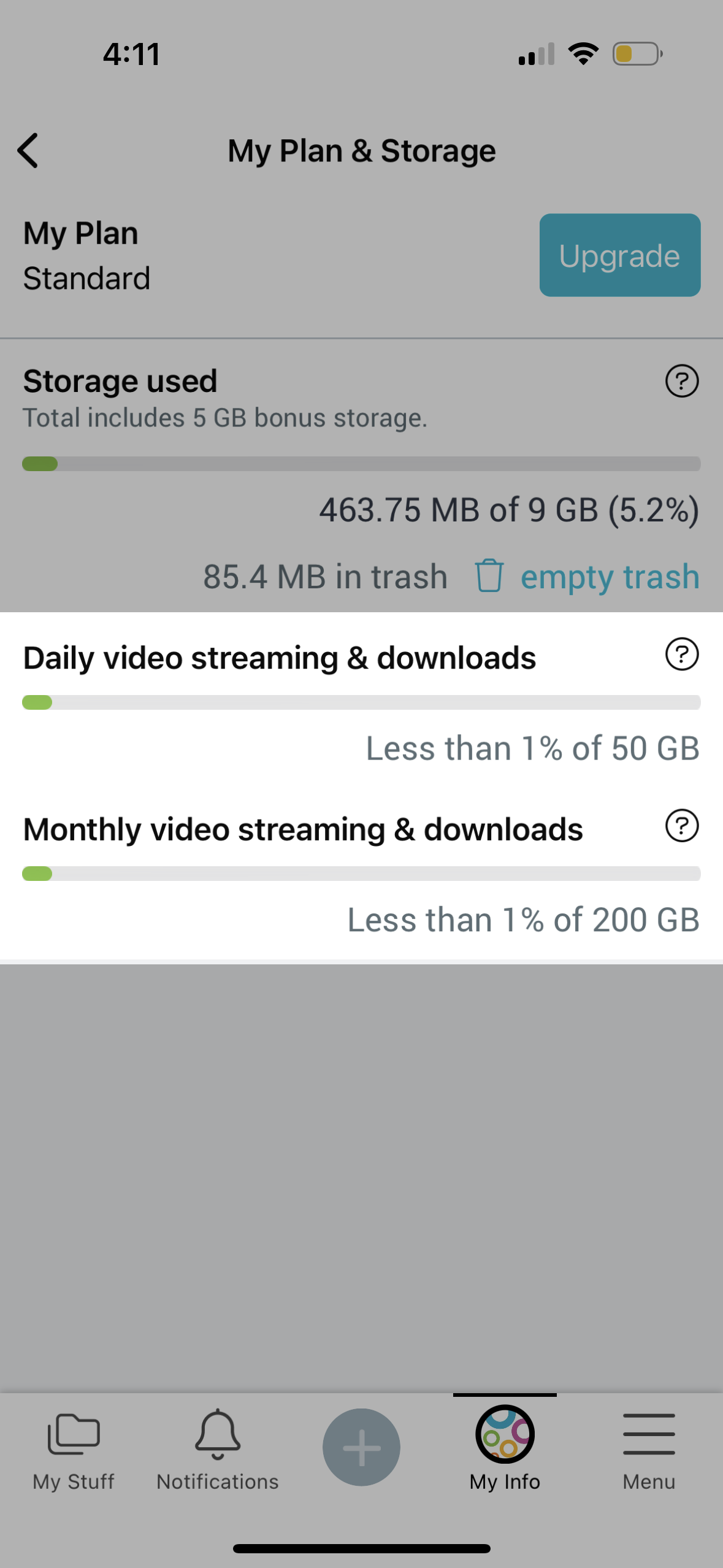Tap the plus add button

361,1447
